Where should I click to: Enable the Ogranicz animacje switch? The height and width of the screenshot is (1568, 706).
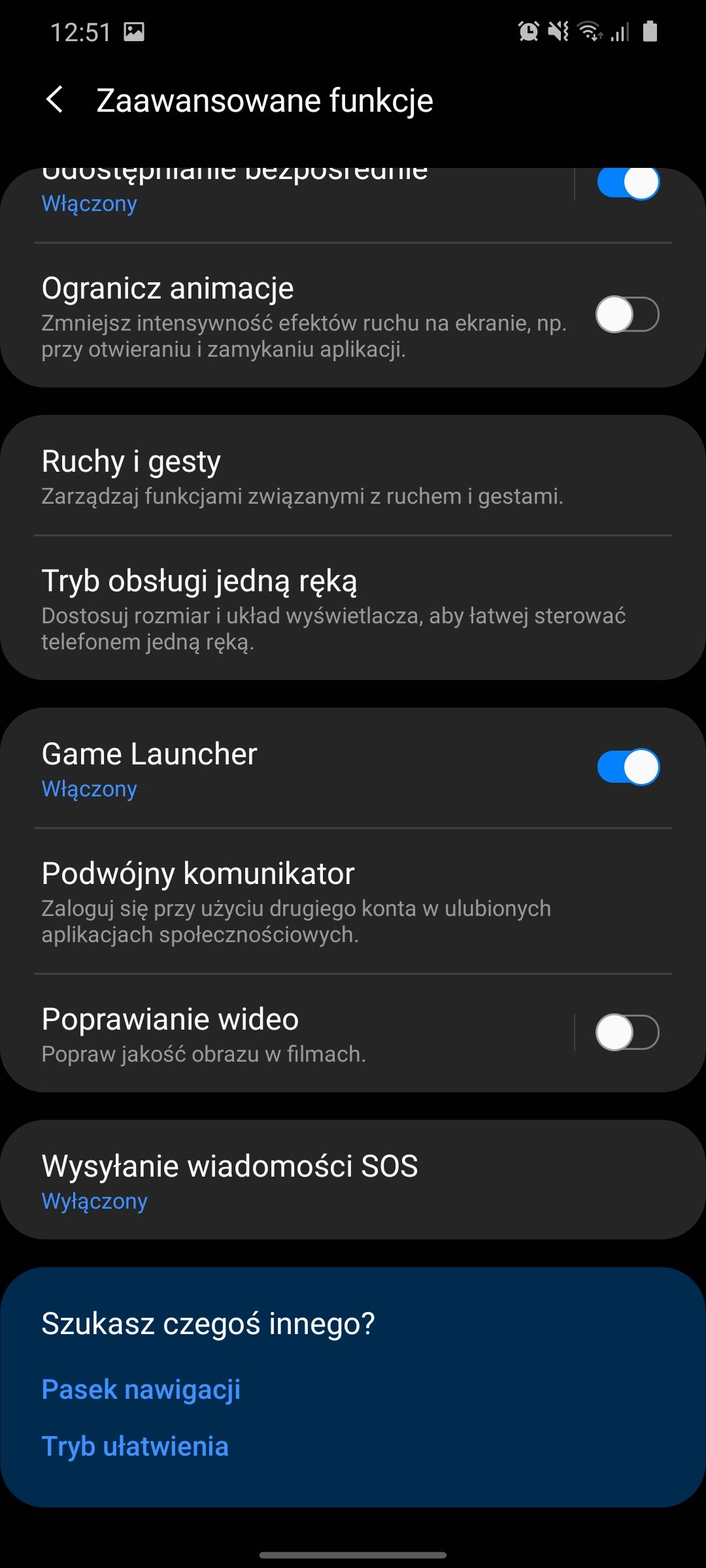point(628,314)
